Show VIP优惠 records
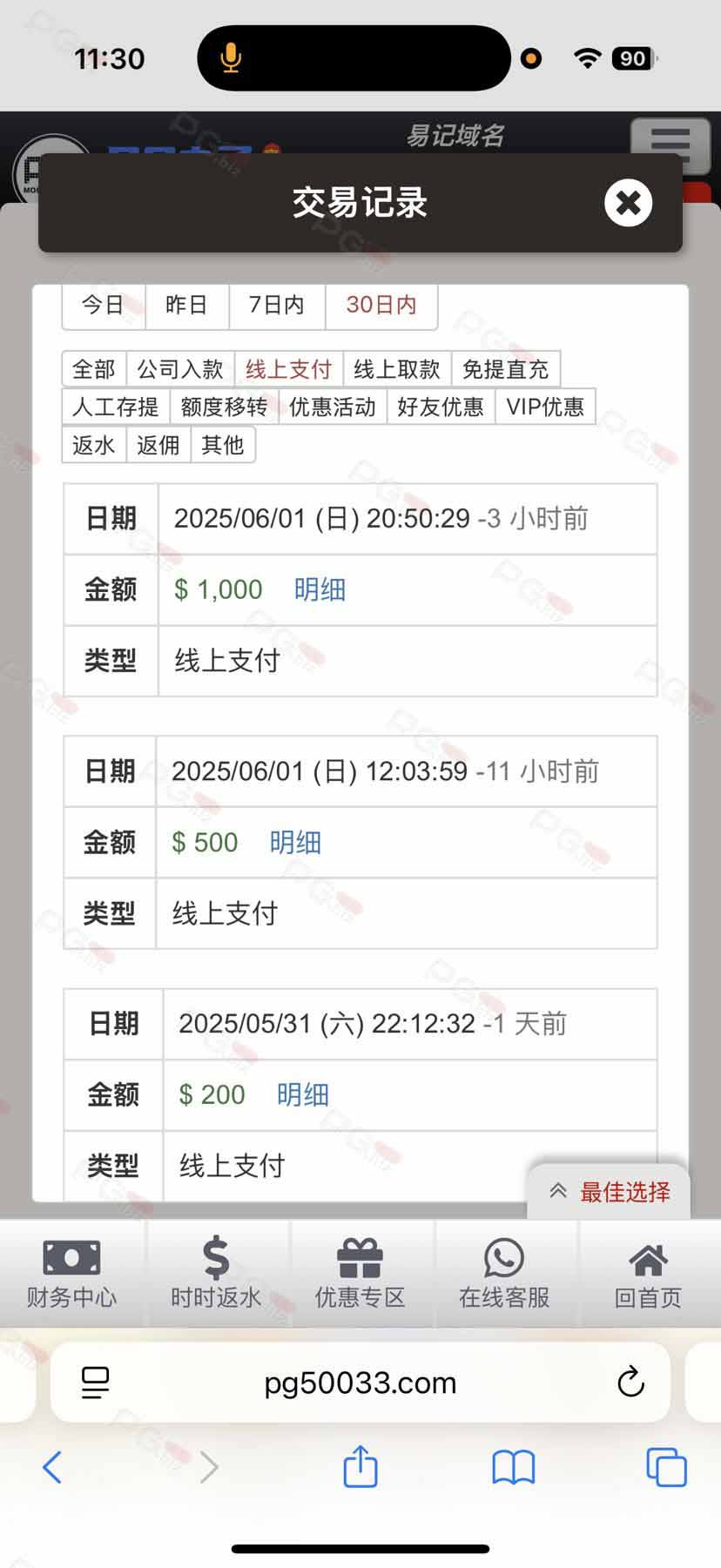Image resolution: width=721 pixels, height=1568 pixels. pyautogui.click(x=545, y=407)
